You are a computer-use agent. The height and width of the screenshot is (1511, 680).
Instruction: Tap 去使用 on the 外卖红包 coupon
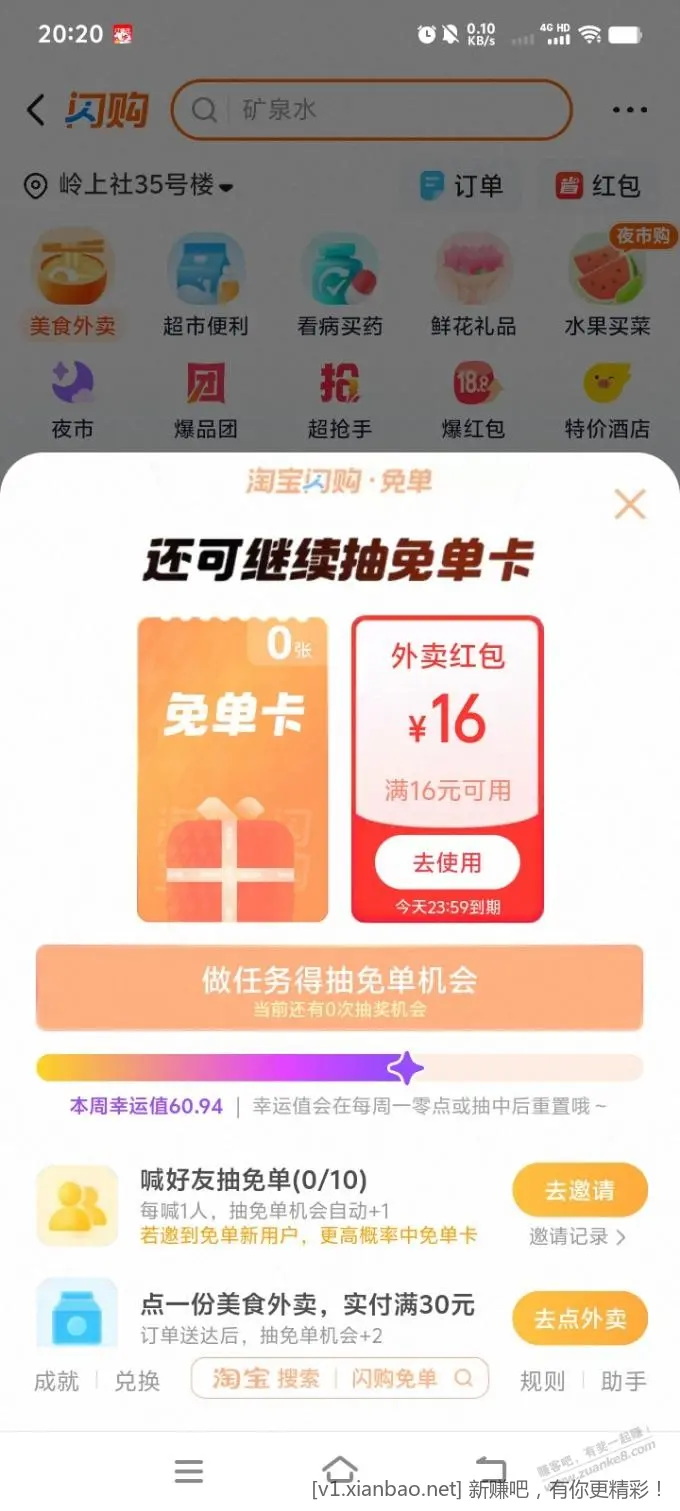click(x=447, y=862)
